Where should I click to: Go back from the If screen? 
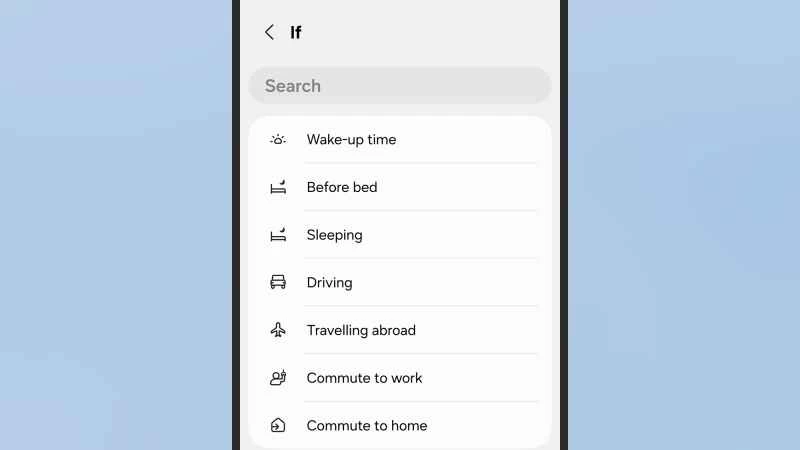(269, 32)
